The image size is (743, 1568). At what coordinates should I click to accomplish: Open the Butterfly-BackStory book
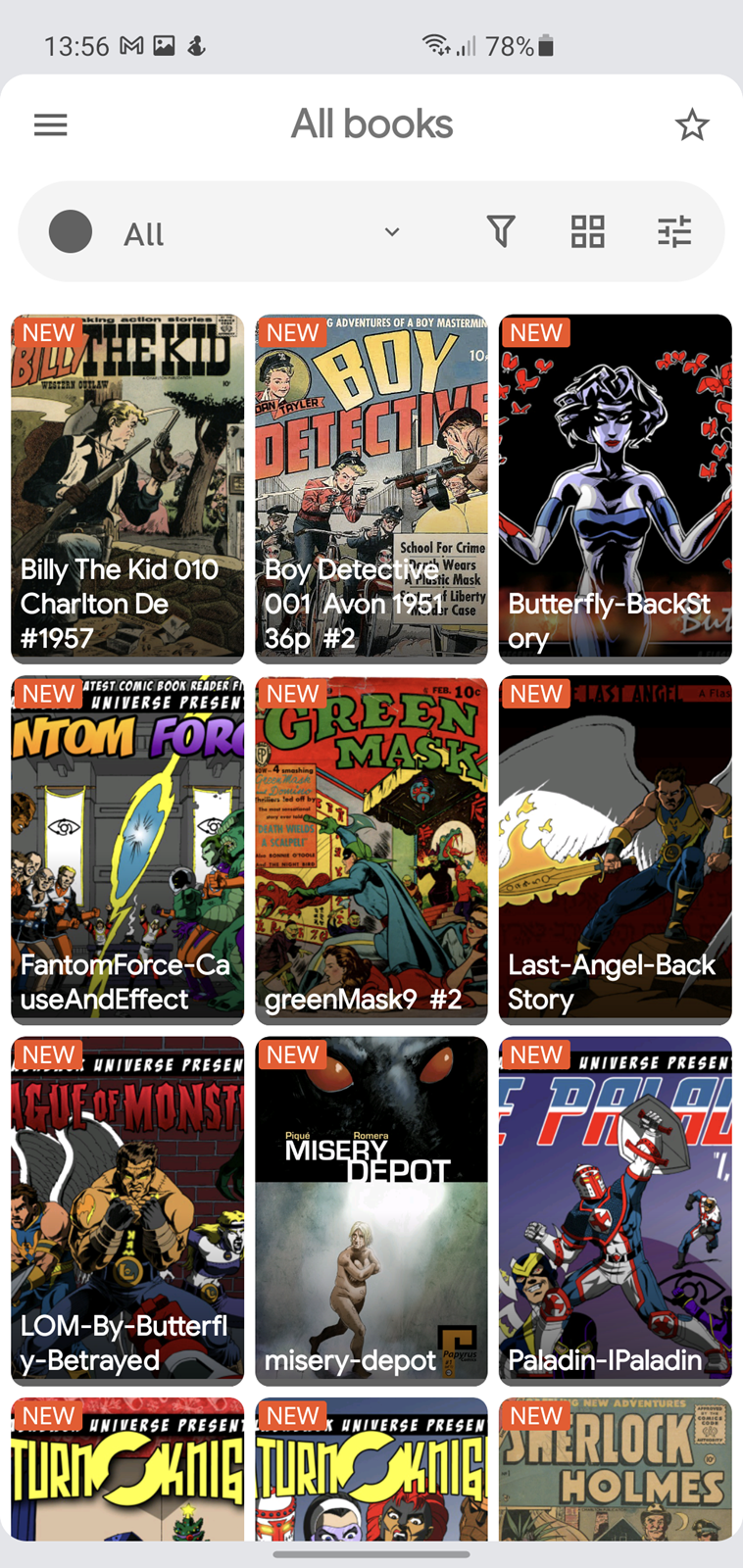pos(616,489)
